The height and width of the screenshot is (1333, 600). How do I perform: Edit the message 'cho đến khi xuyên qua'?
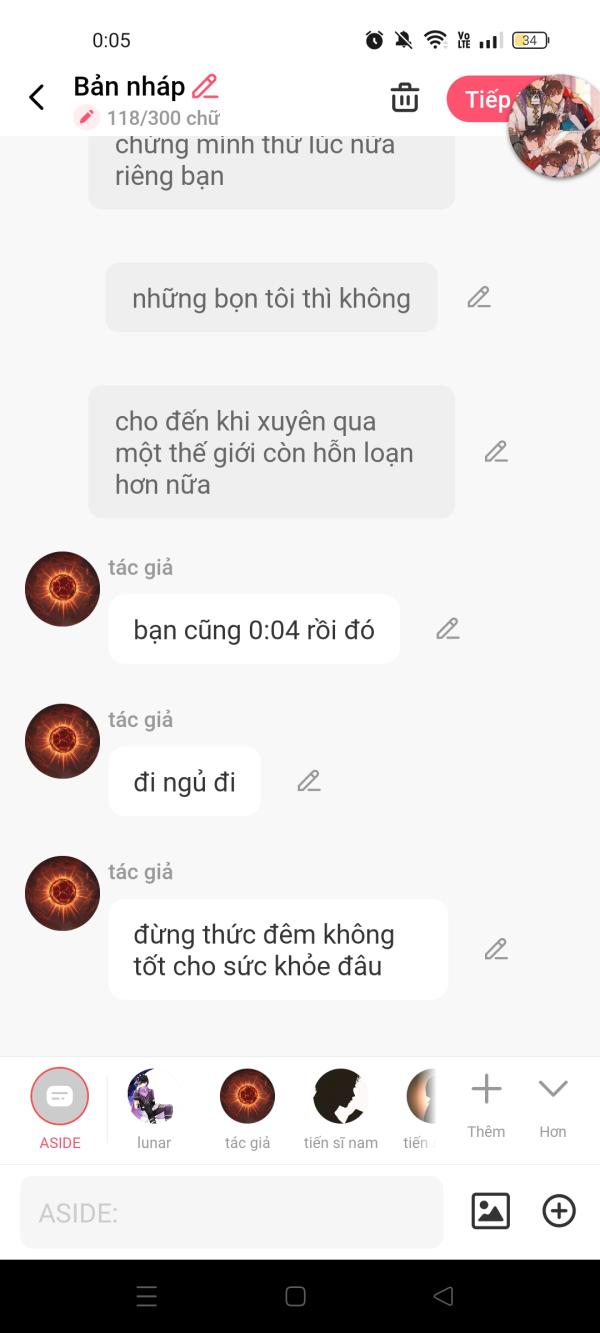click(x=496, y=452)
